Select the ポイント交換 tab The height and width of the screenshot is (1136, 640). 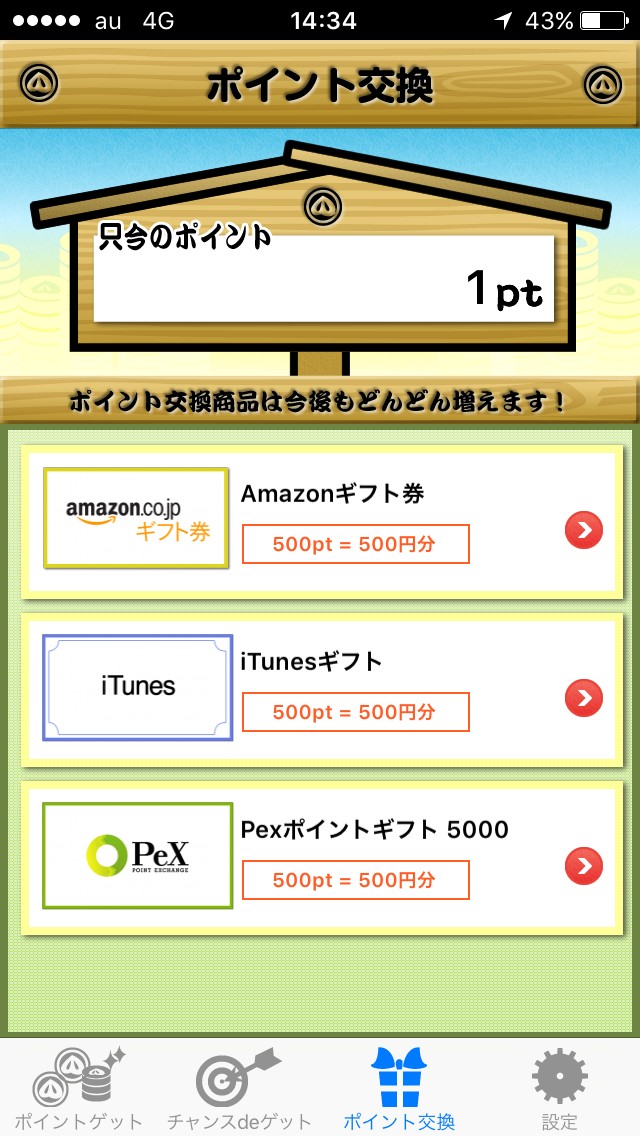(398, 1088)
